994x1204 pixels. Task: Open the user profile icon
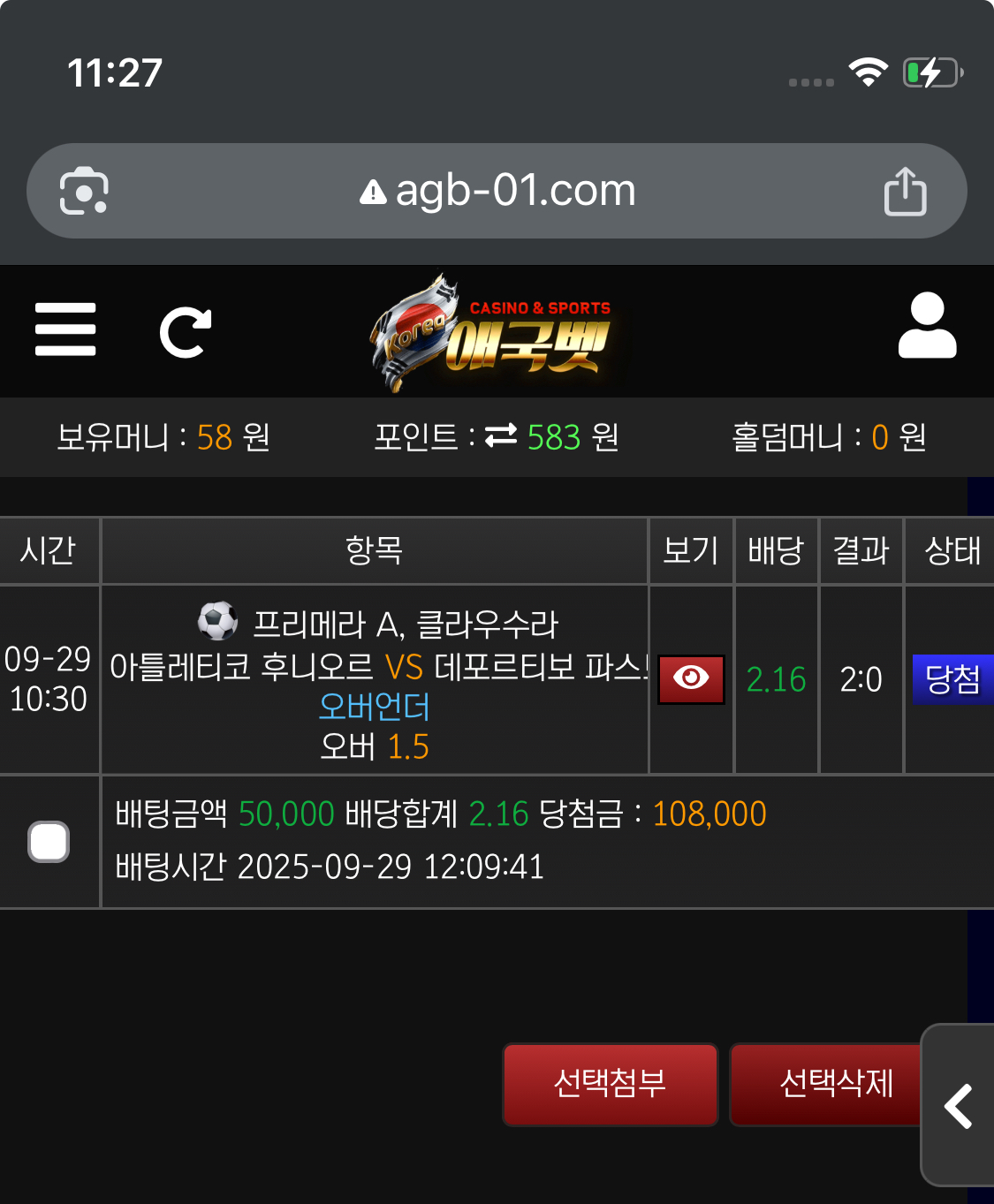point(927,327)
